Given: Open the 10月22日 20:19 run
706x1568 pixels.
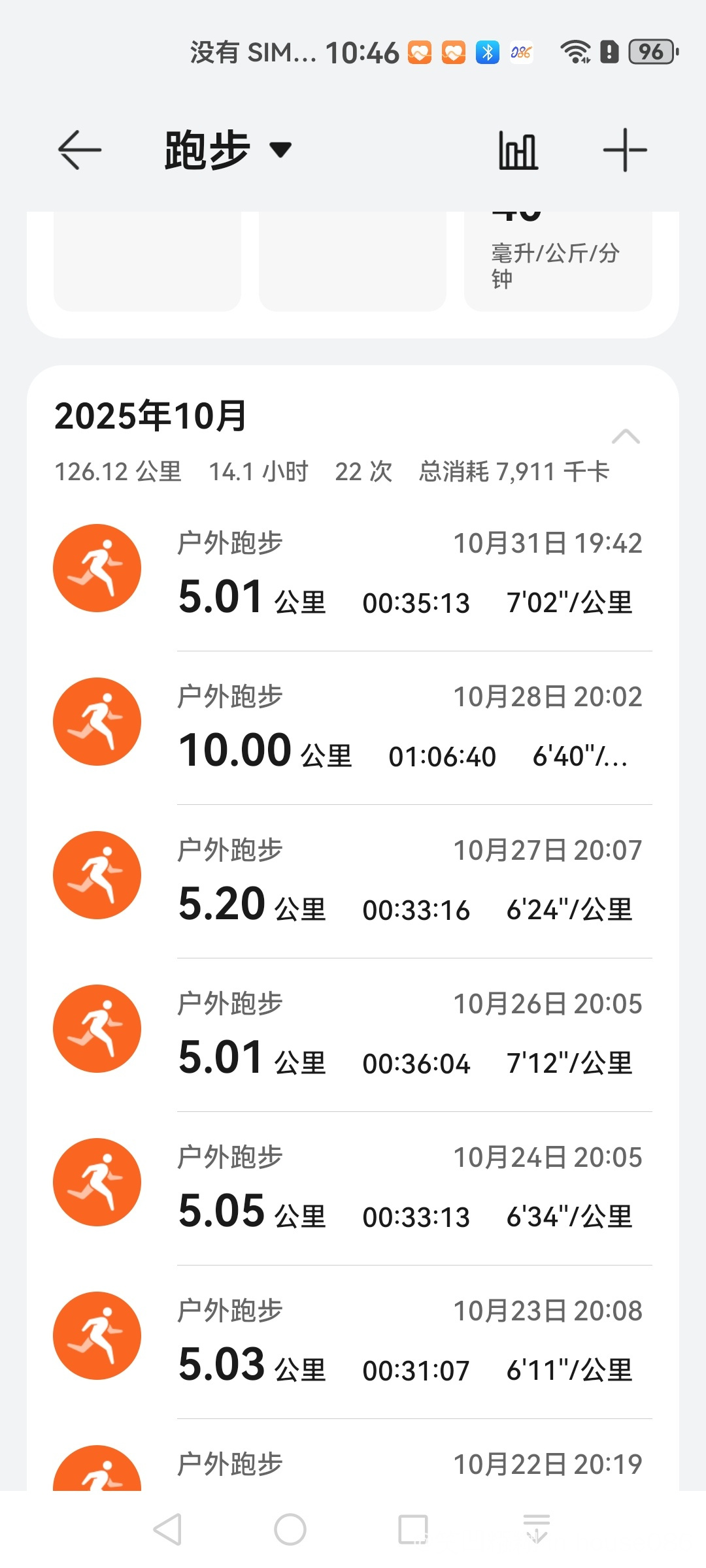Looking at the screenshot, I should (x=411, y=1467).
